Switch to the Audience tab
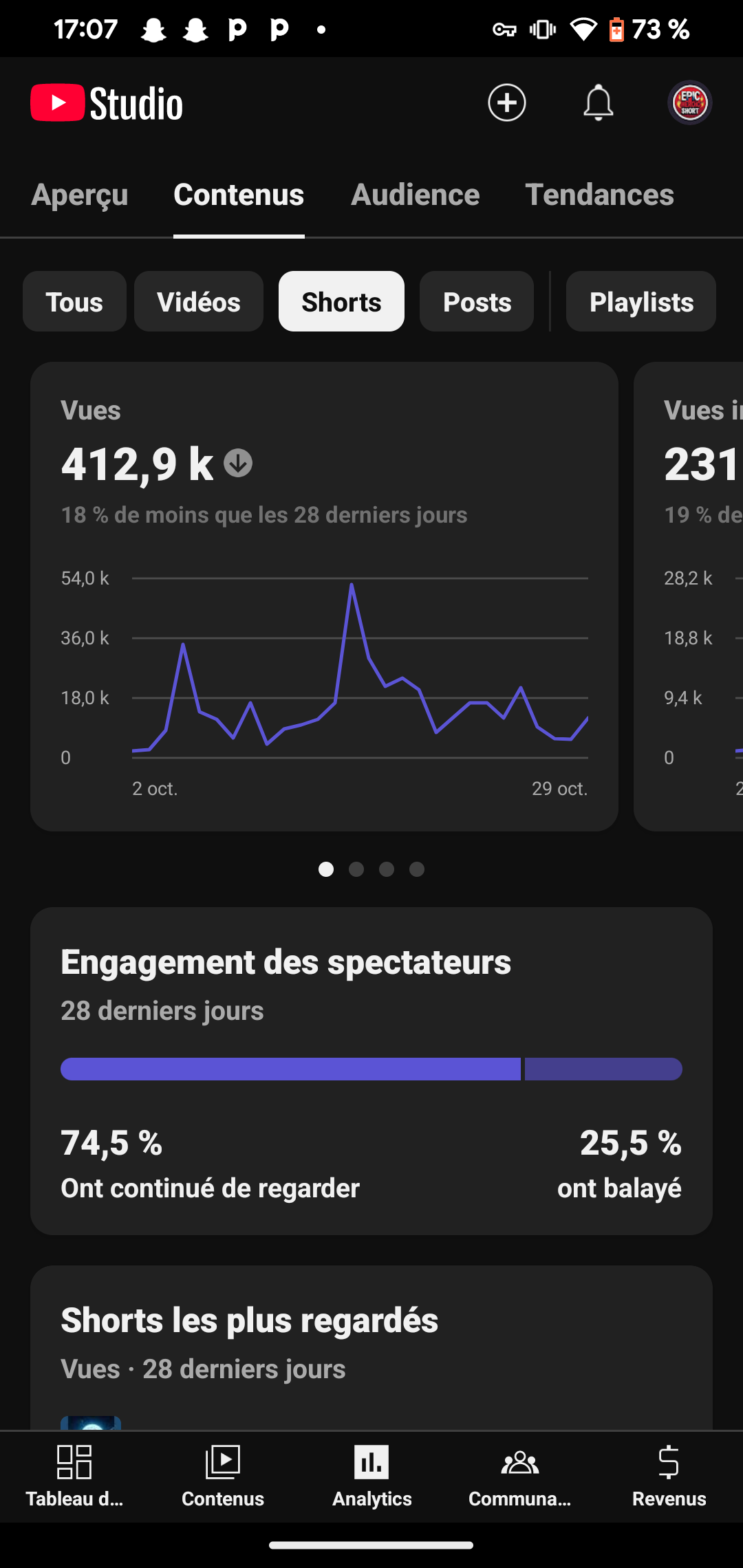The image size is (743, 1568). point(415,195)
